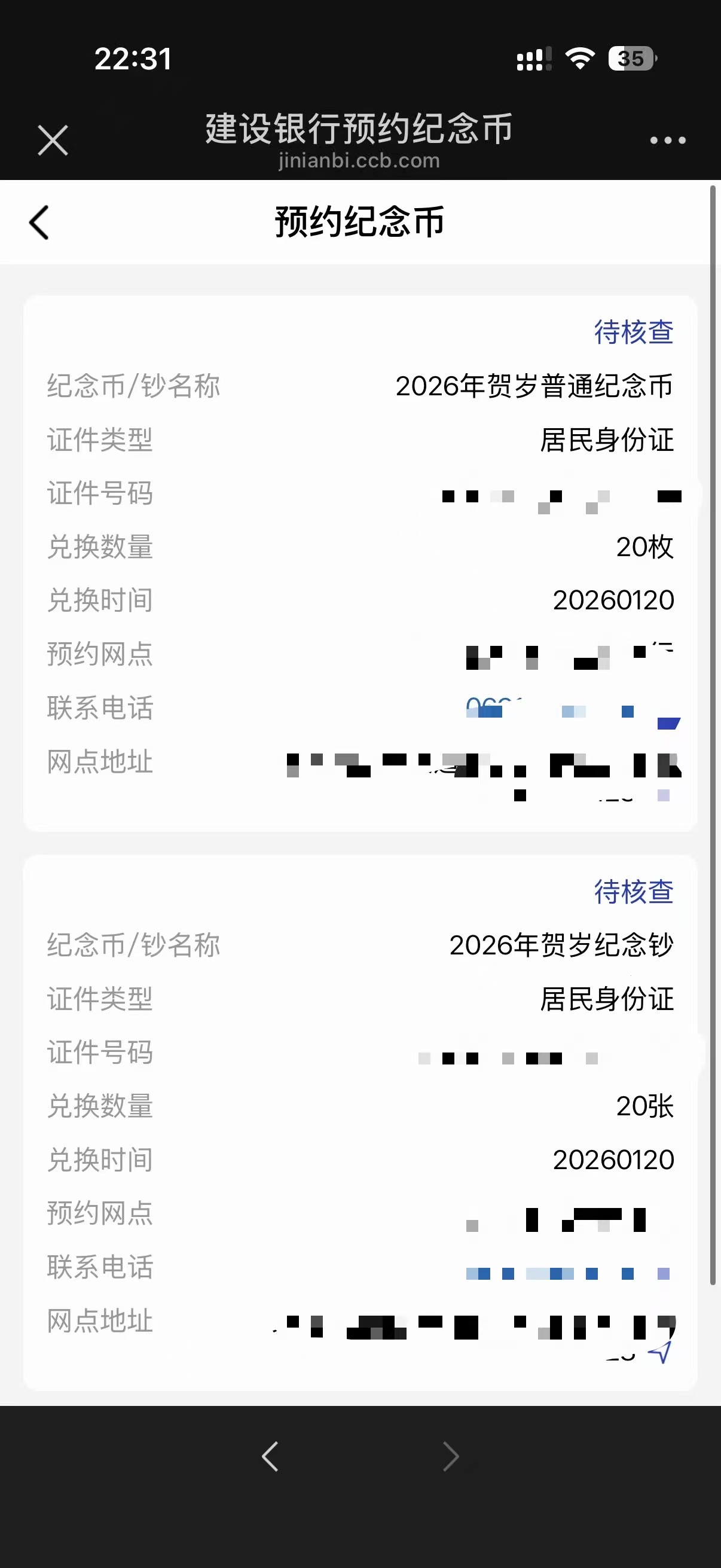Close the 建设银行预约纪念币 web page
The width and height of the screenshot is (721, 1568).
coord(53,141)
